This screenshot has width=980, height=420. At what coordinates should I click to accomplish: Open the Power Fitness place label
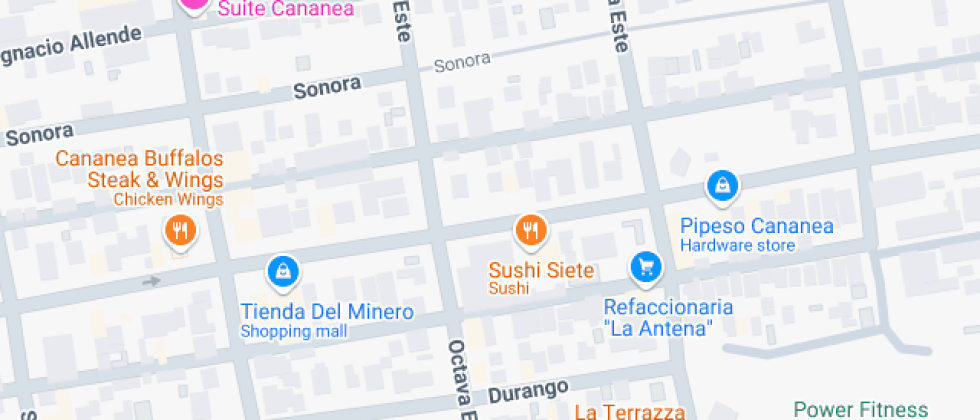tap(860, 409)
